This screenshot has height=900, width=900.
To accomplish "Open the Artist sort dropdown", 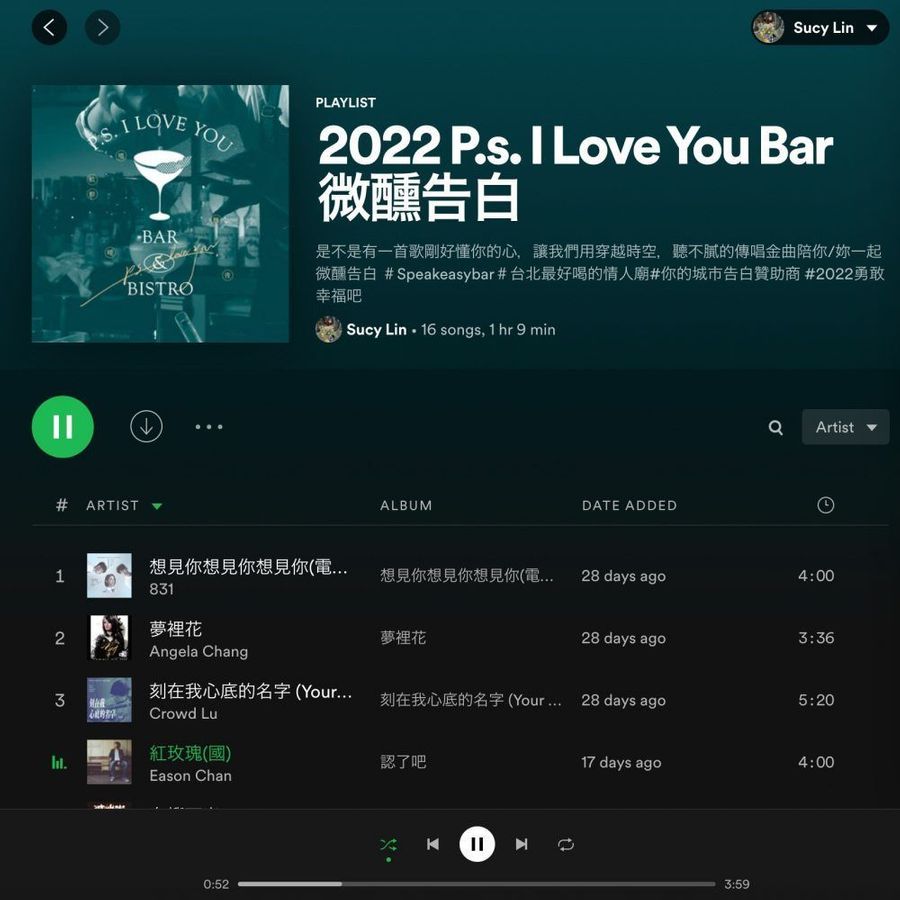I will (845, 427).
